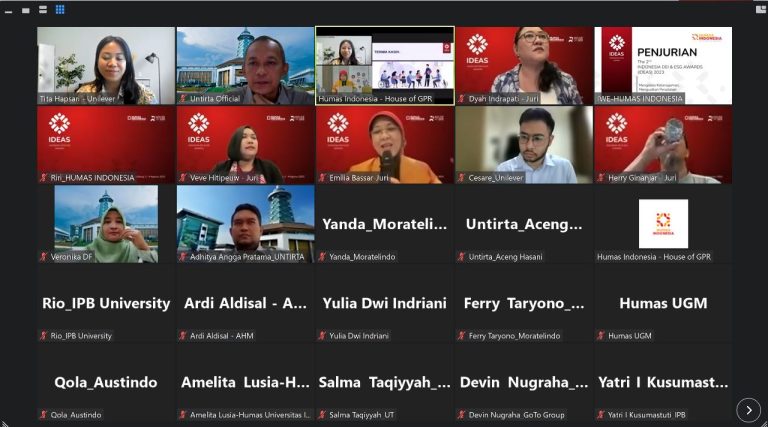Screen dimensions: 768x427
Task: Go to next page of participants
Action: point(748,410)
